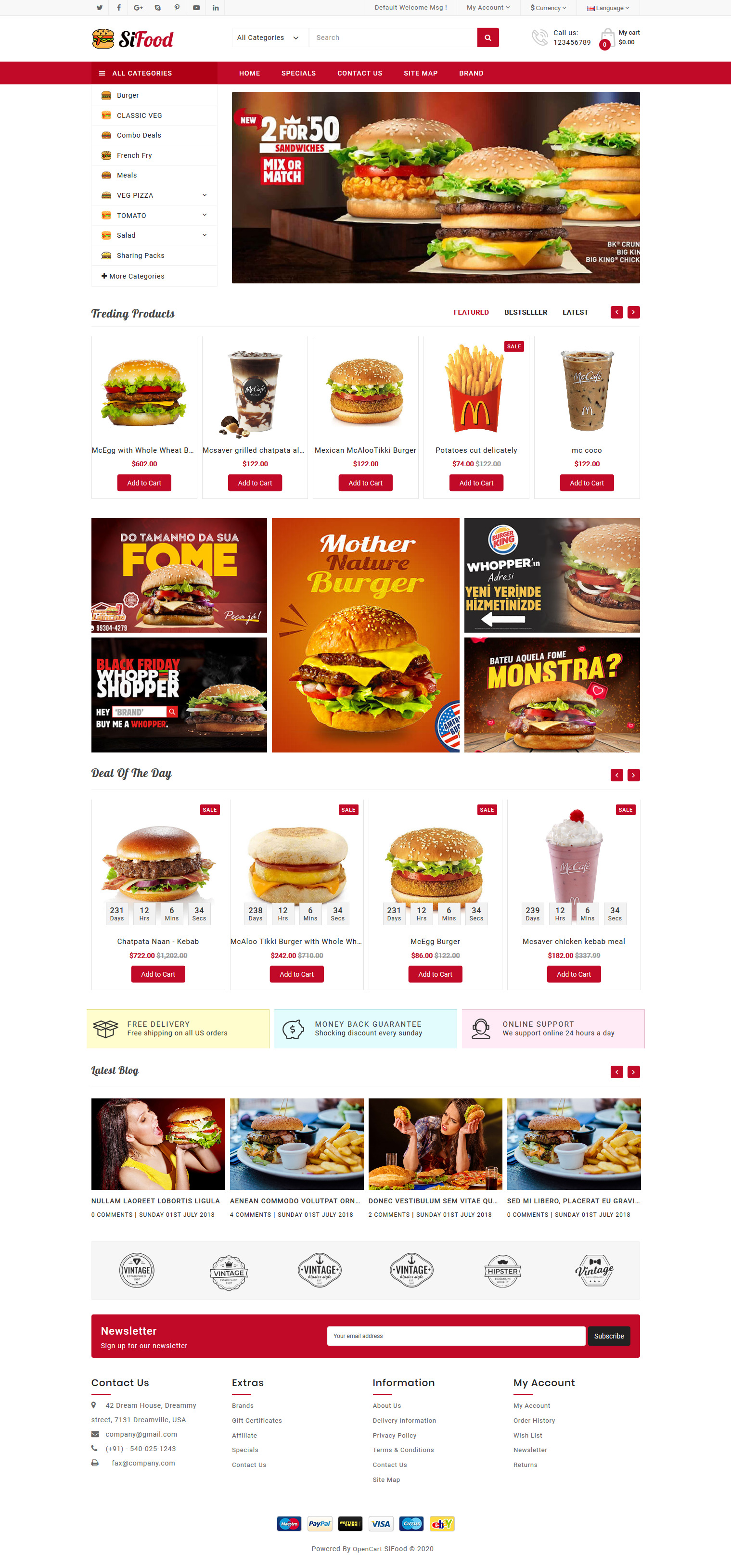Open the My Account dropdown
The image size is (731, 1568).
(487, 8)
